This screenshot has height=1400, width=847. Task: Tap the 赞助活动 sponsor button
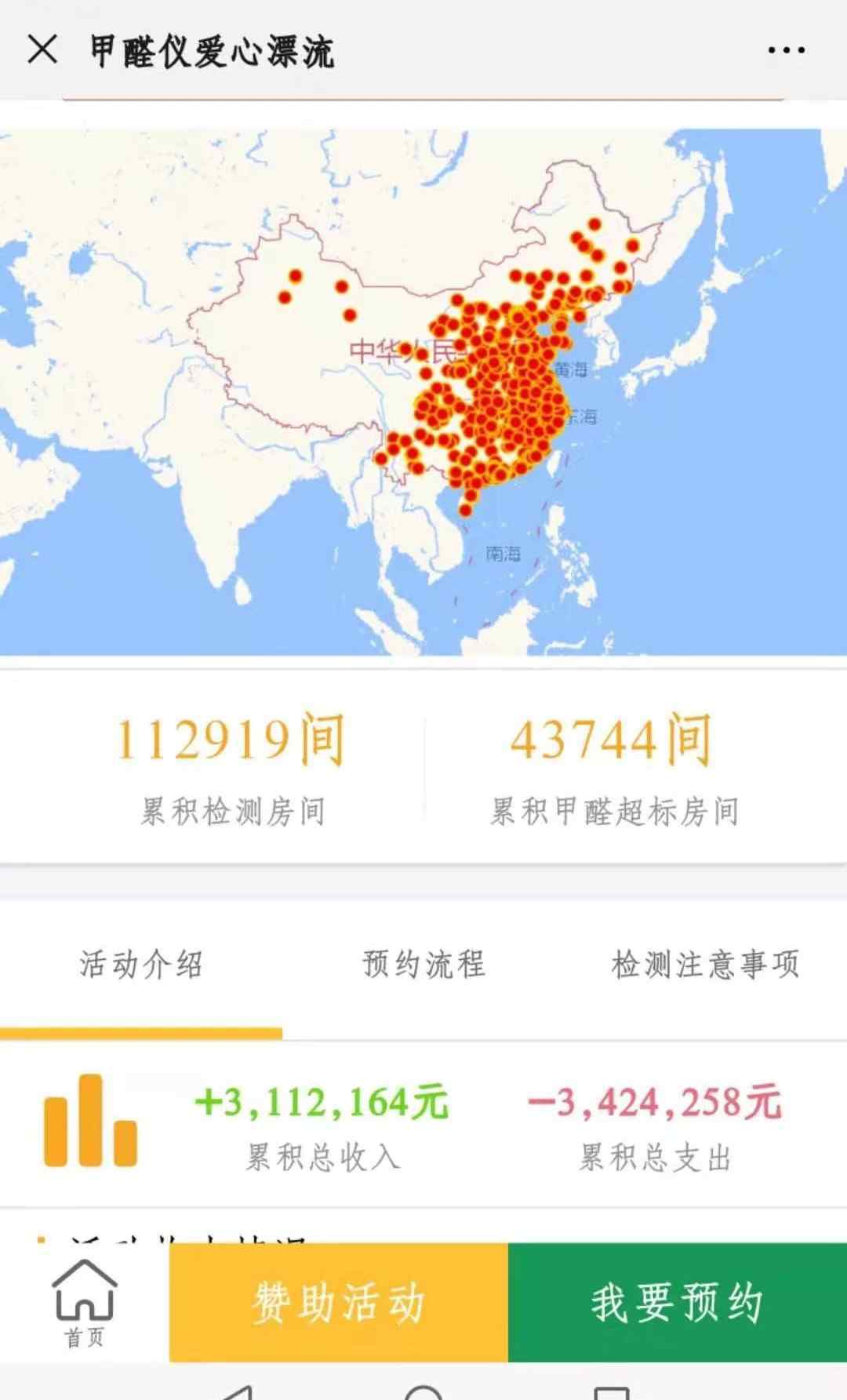(x=339, y=1302)
